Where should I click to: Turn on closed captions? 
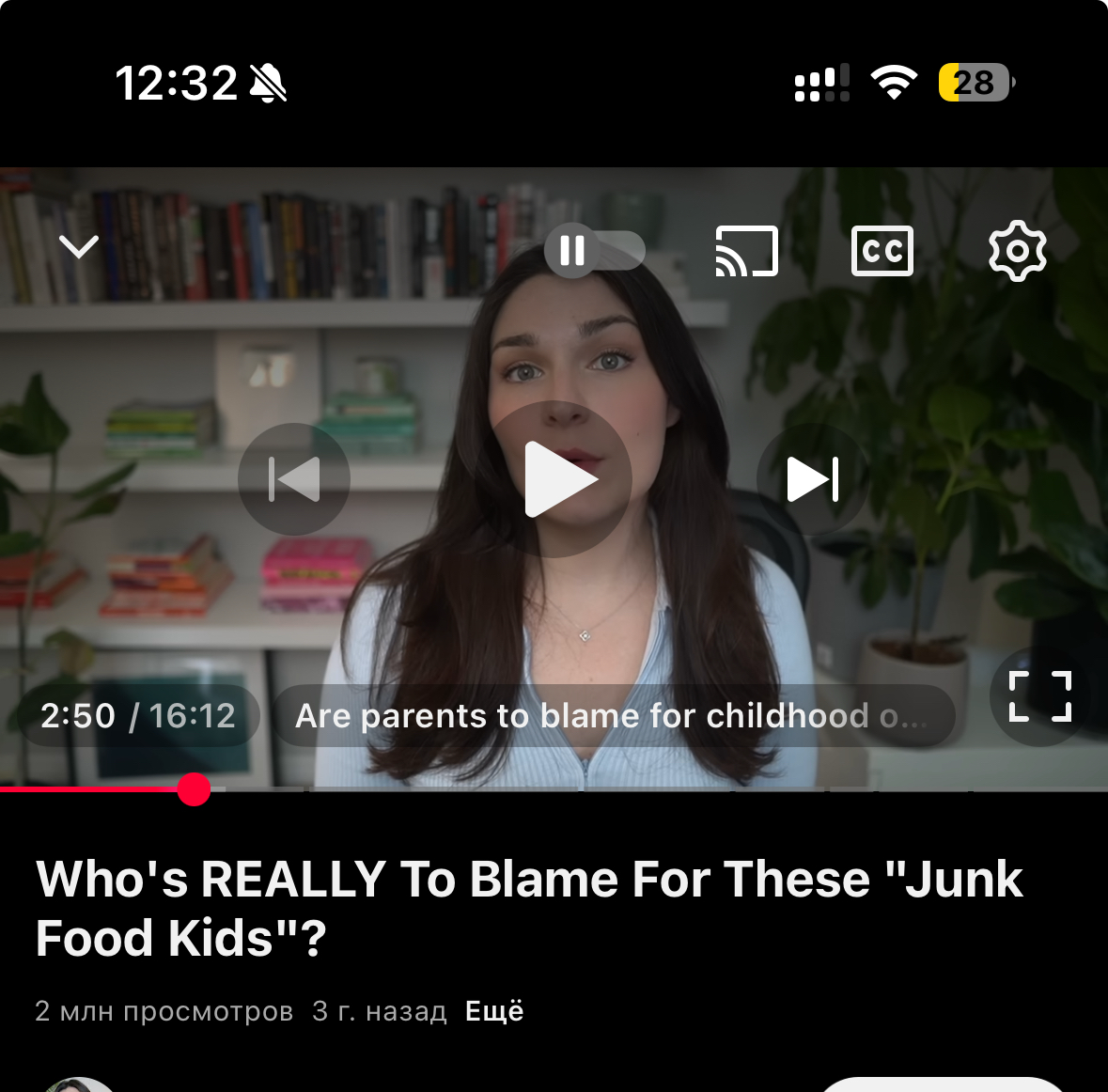pos(882,251)
